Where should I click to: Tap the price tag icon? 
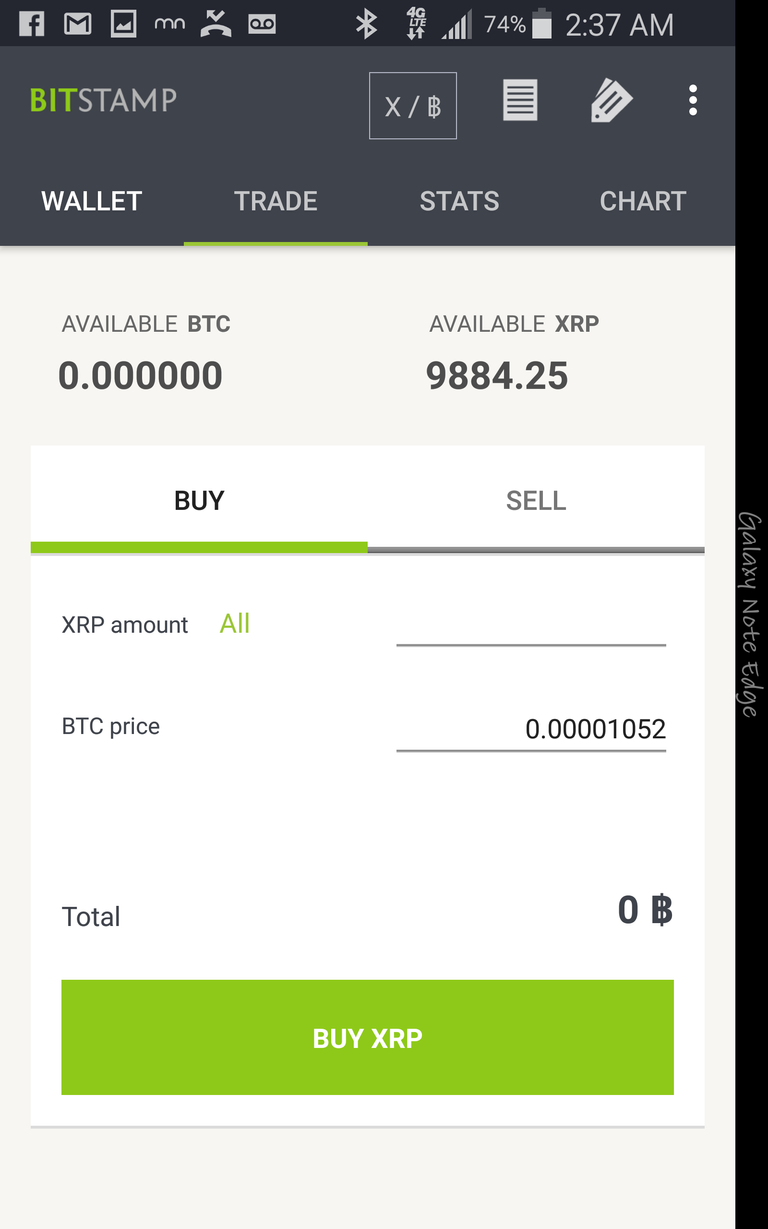[x=611, y=101]
